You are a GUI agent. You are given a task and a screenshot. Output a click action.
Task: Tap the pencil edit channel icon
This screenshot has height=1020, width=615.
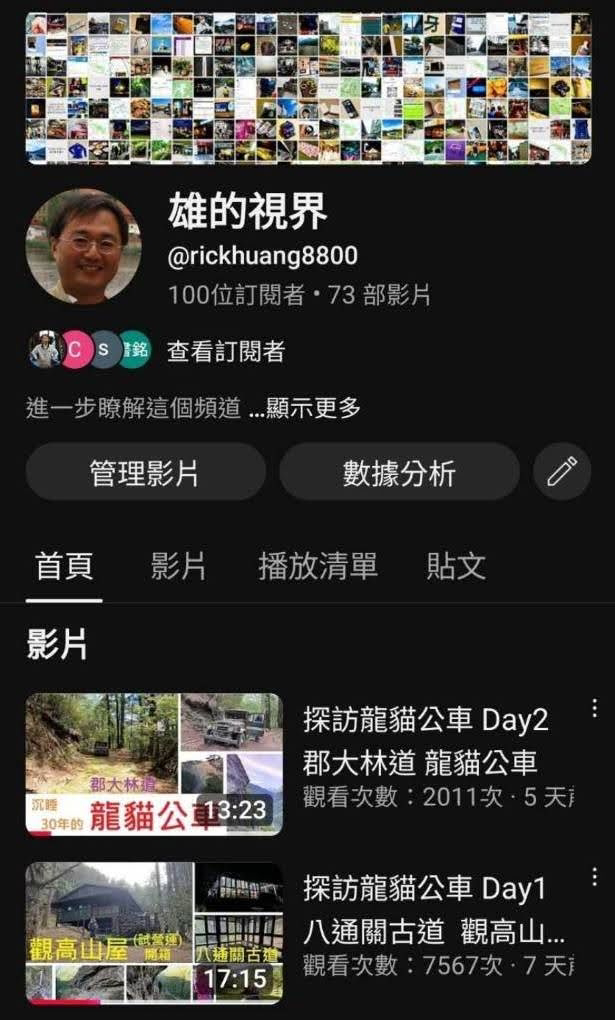(x=562, y=472)
